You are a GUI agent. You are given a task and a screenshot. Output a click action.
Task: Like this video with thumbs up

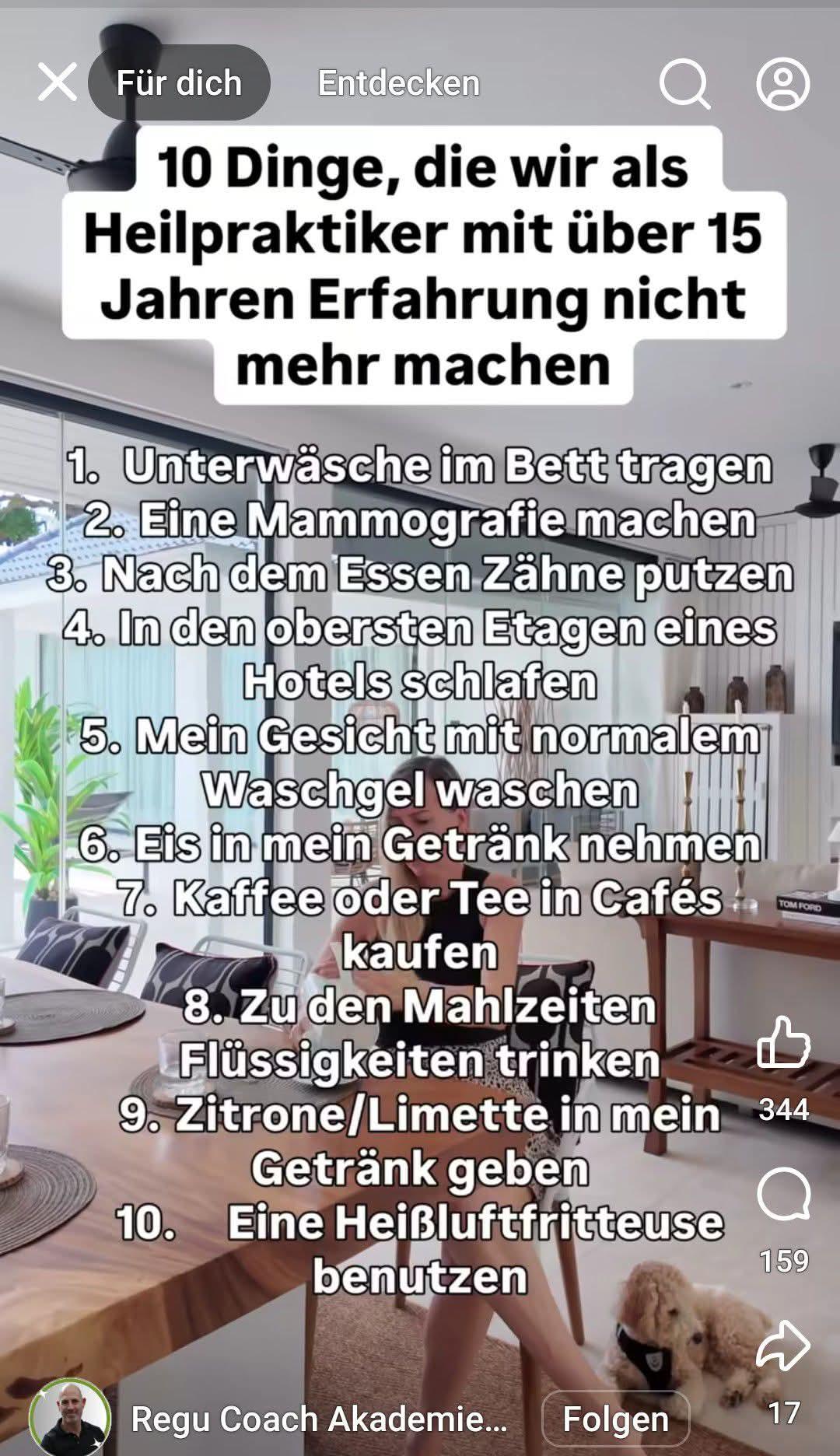(783, 1045)
